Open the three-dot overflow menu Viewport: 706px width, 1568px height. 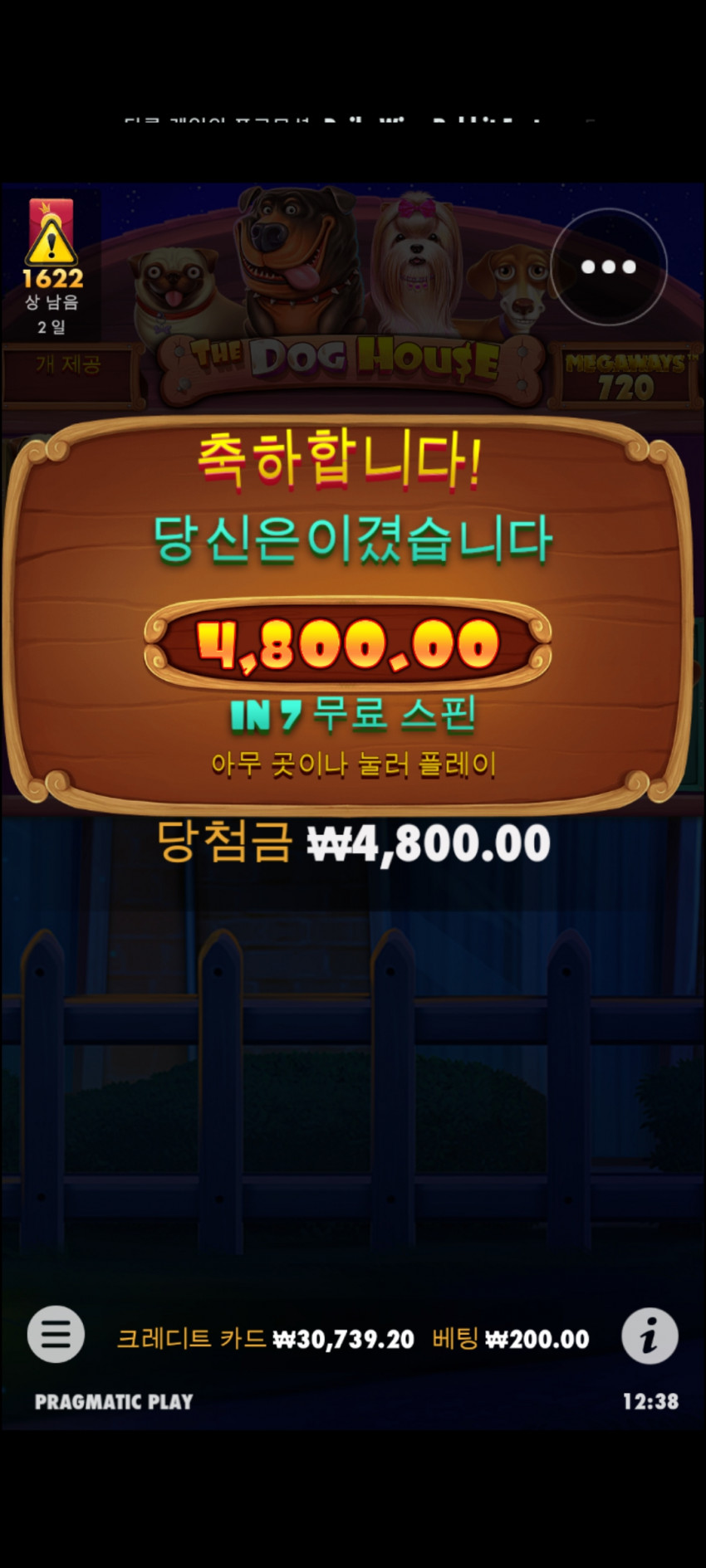click(608, 266)
